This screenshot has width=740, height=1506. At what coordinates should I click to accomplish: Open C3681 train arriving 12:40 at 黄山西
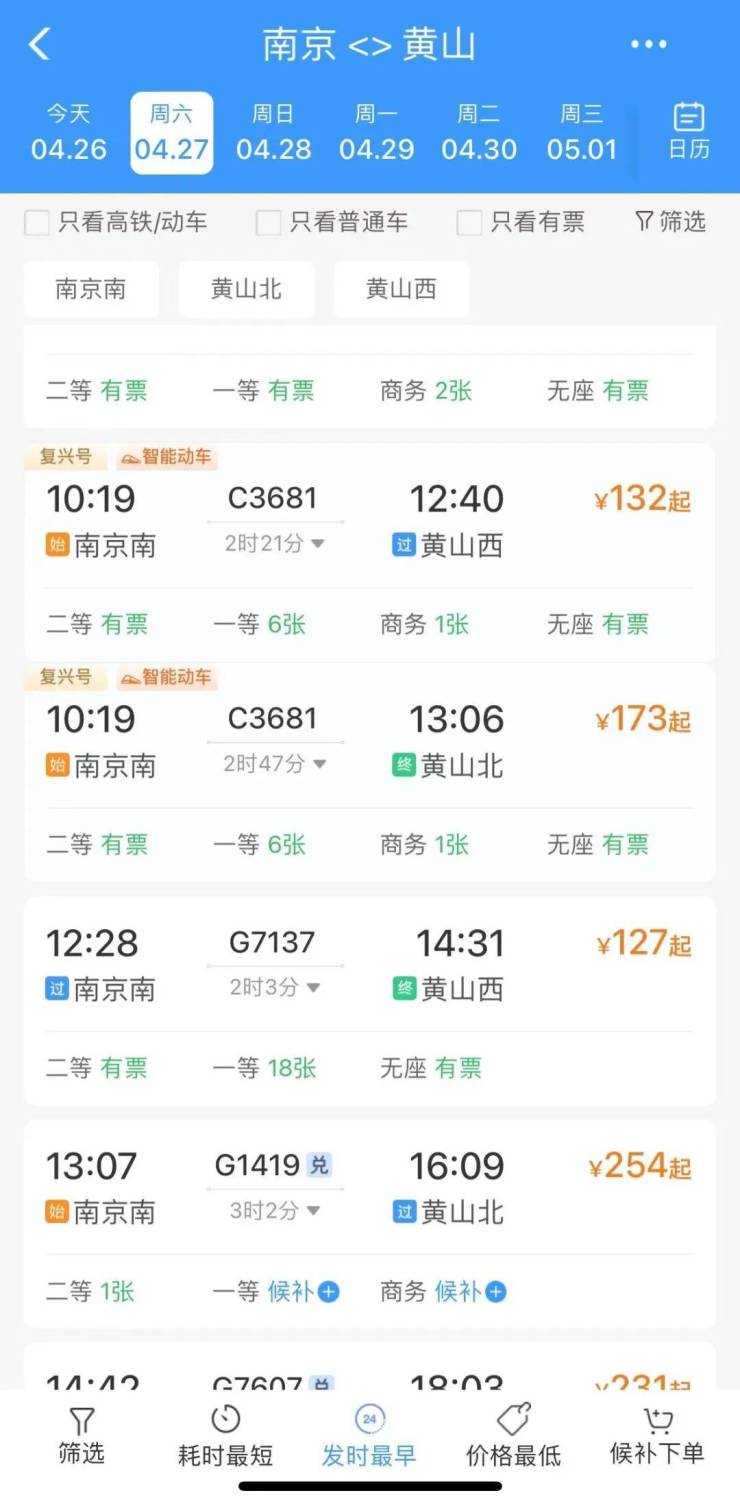pyautogui.click(x=369, y=520)
